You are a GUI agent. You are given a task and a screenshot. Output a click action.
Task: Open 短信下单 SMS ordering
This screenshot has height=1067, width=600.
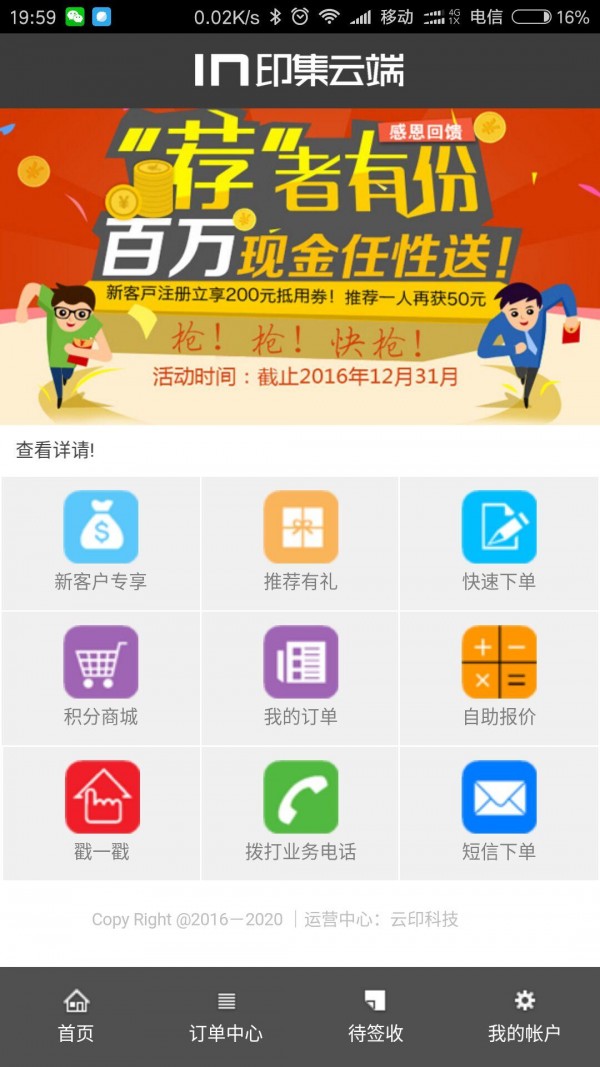point(499,813)
